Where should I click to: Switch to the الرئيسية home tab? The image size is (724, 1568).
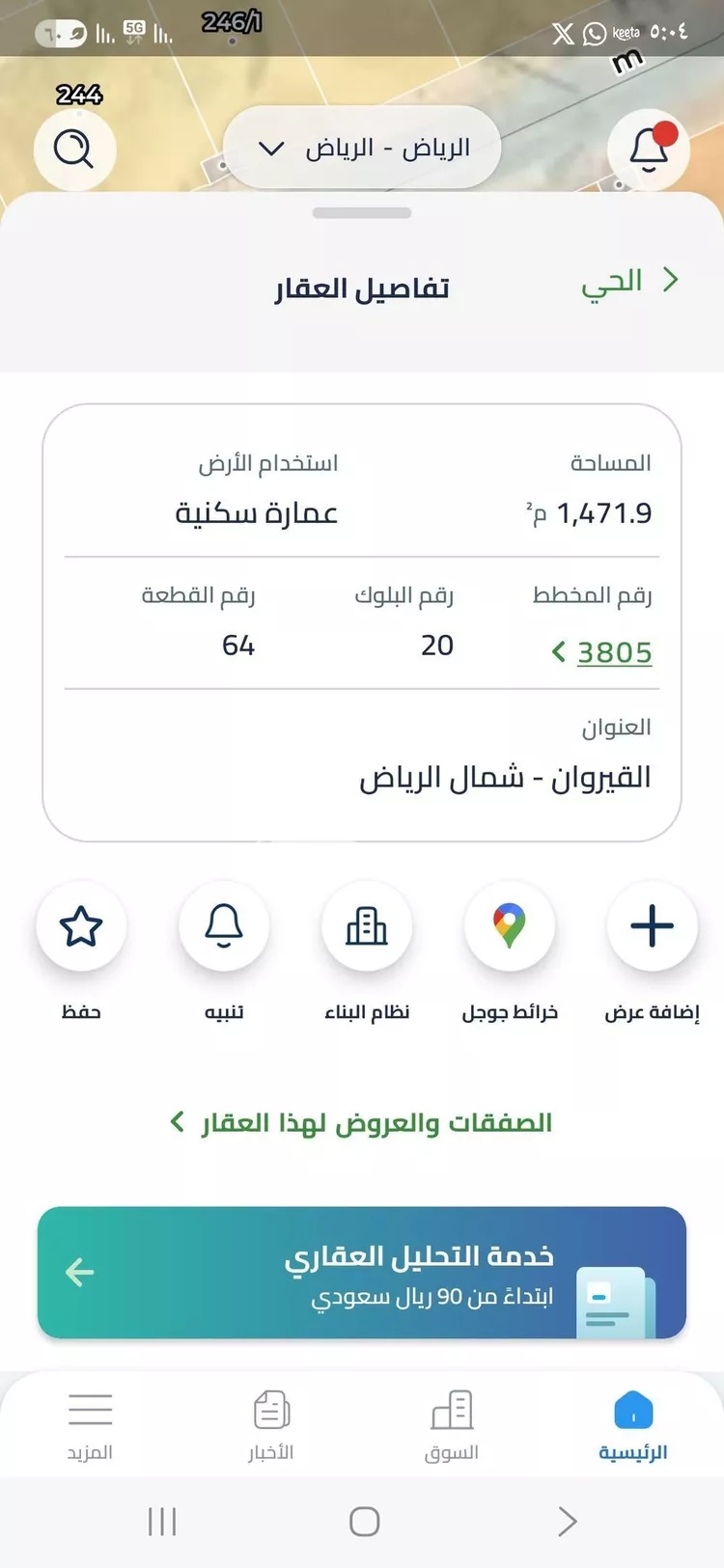click(x=633, y=1425)
